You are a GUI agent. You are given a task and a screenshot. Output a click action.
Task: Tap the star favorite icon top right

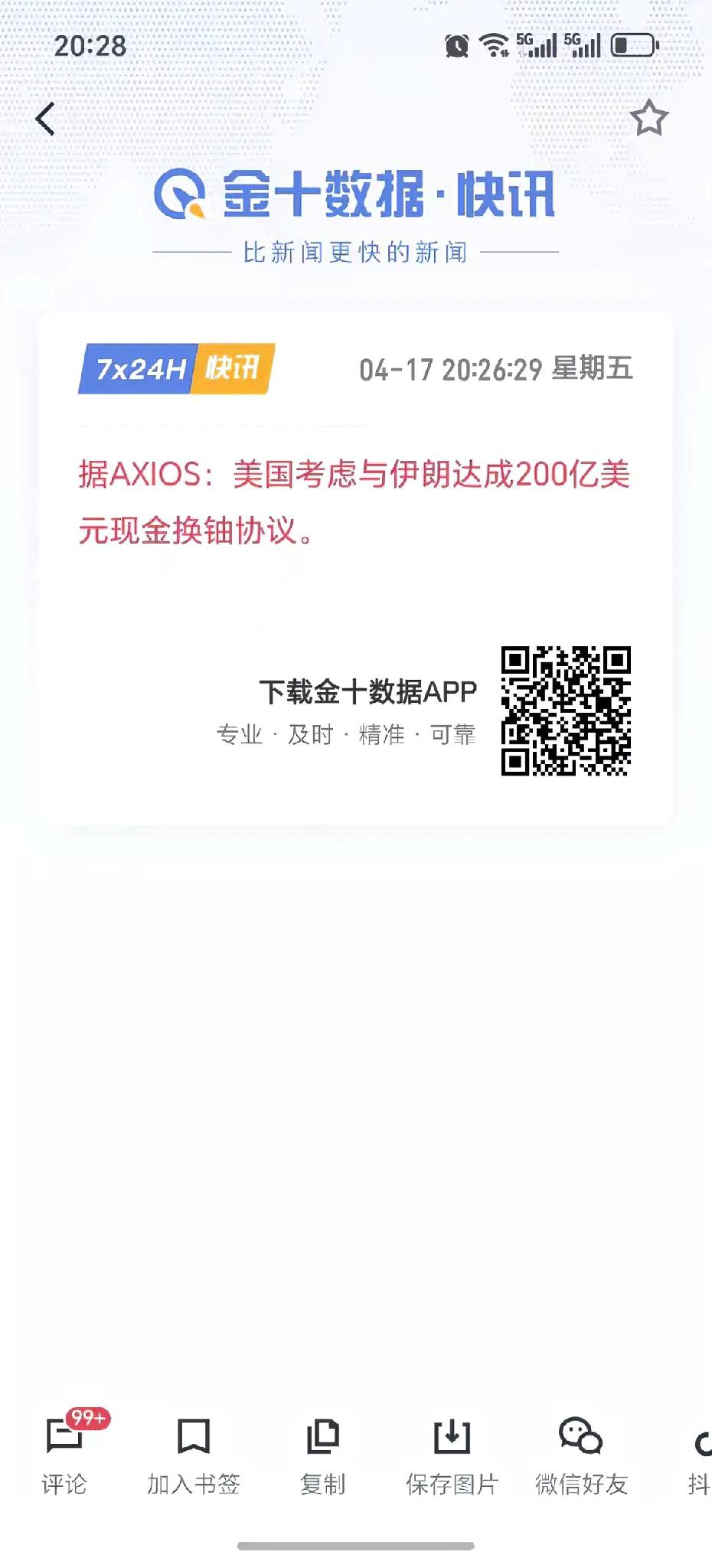[650, 119]
